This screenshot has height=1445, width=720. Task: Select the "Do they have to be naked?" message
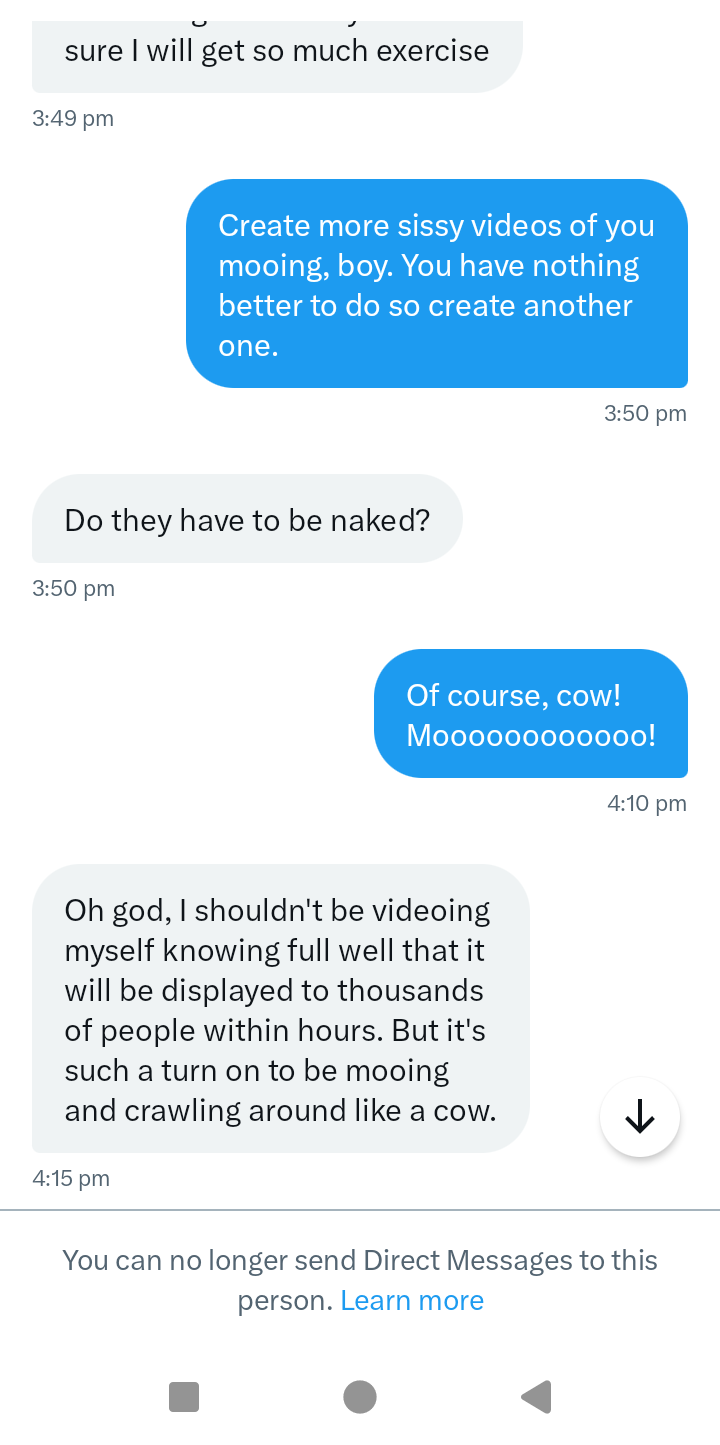click(246, 519)
